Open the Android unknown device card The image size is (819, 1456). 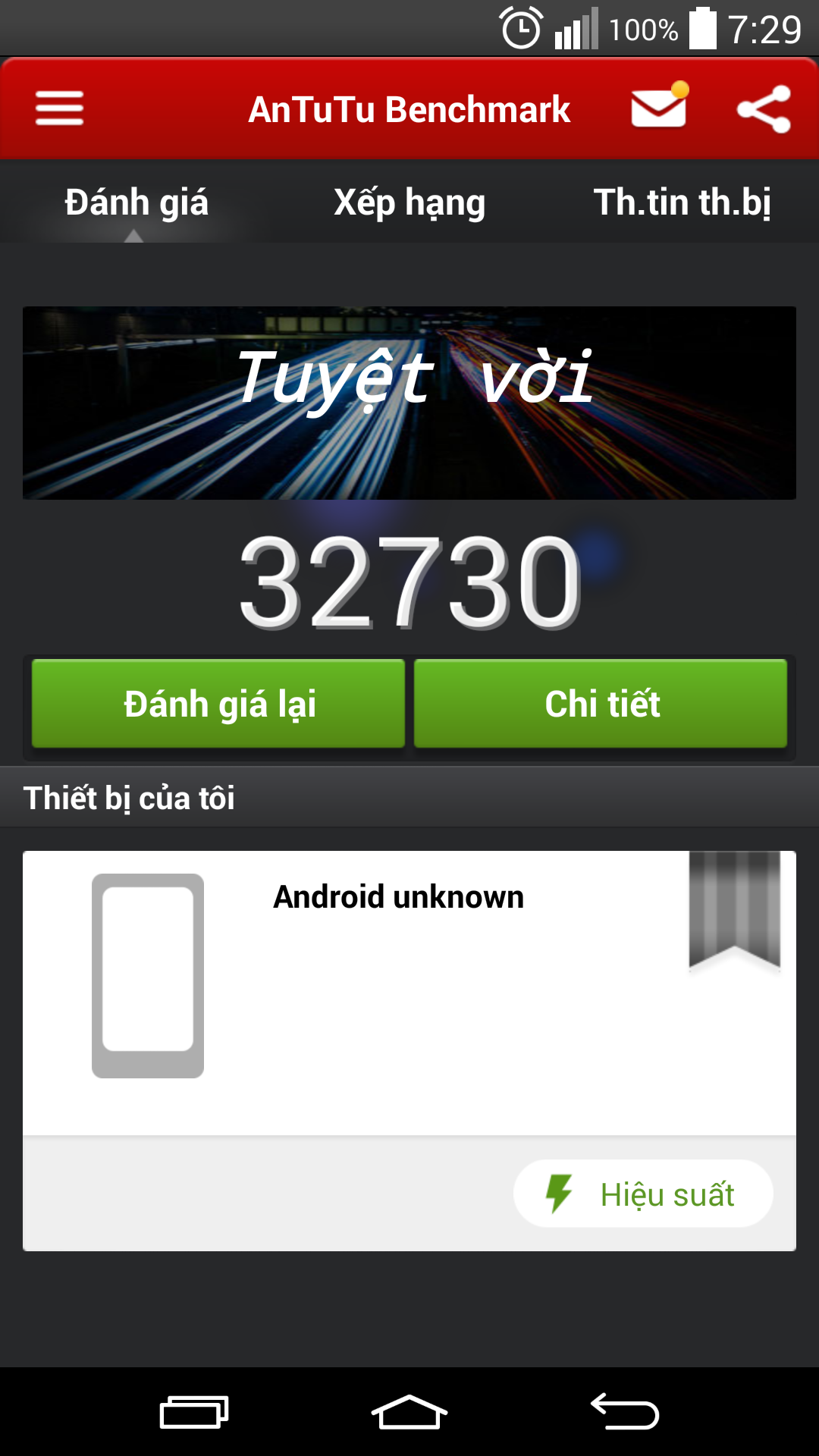[398, 986]
